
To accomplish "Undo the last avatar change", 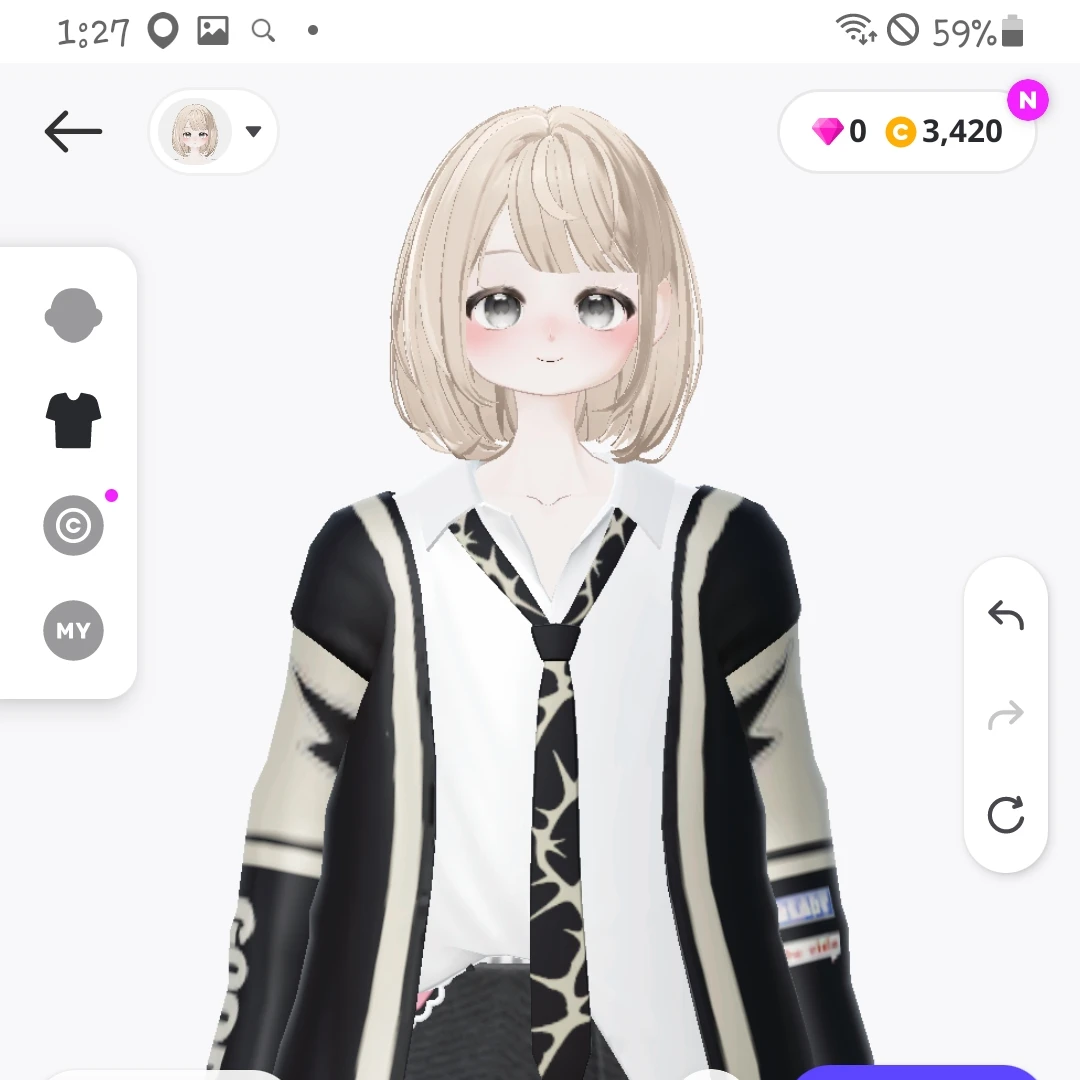I will tap(1005, 616).
